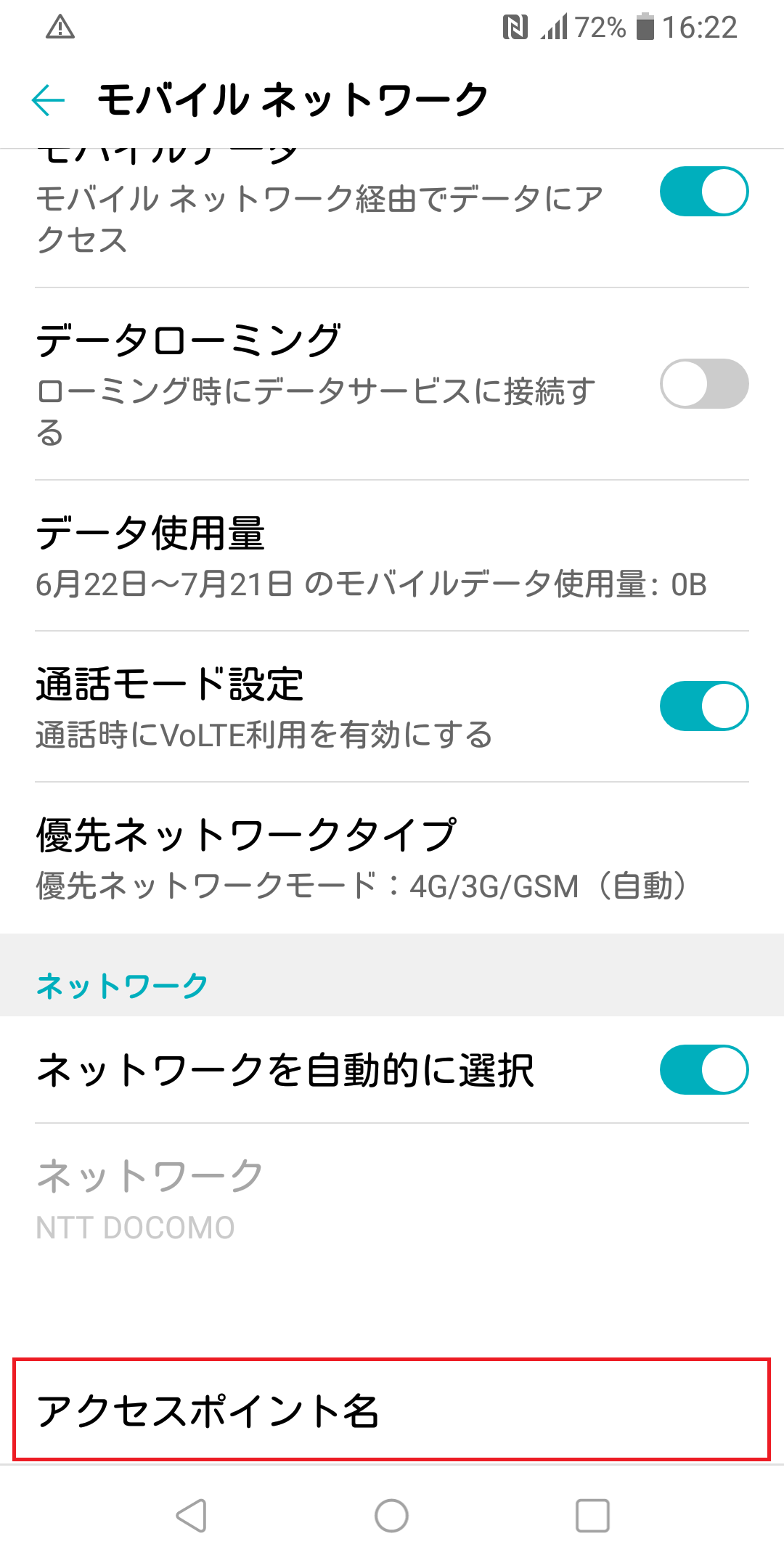Image resolution: width=784 pixels, height=1568 pixels.
Task: Enable the data roaming switch
Action: [x=703, y=384]
